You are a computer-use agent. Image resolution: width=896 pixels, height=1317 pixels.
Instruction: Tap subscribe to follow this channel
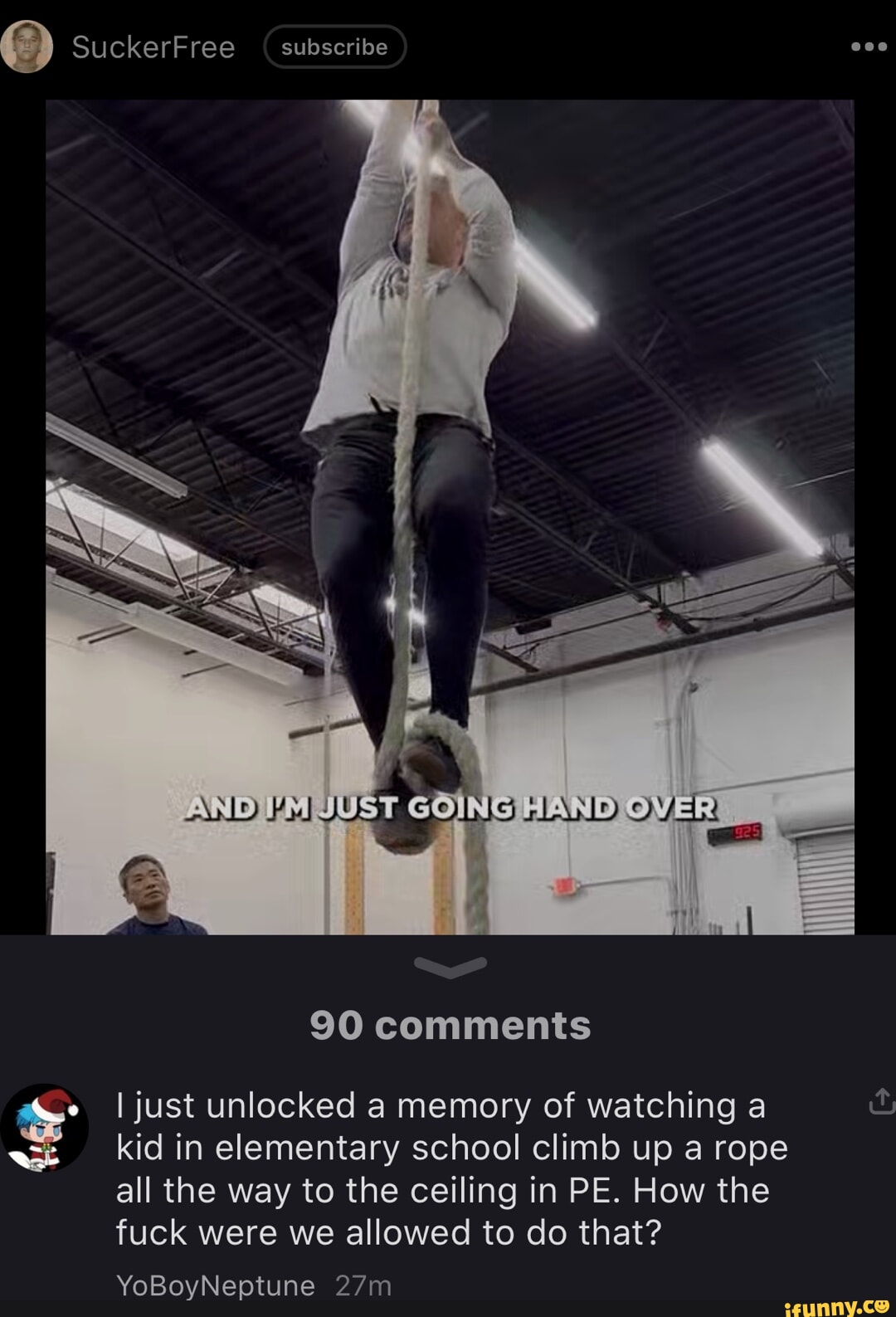tap(335, 47)
